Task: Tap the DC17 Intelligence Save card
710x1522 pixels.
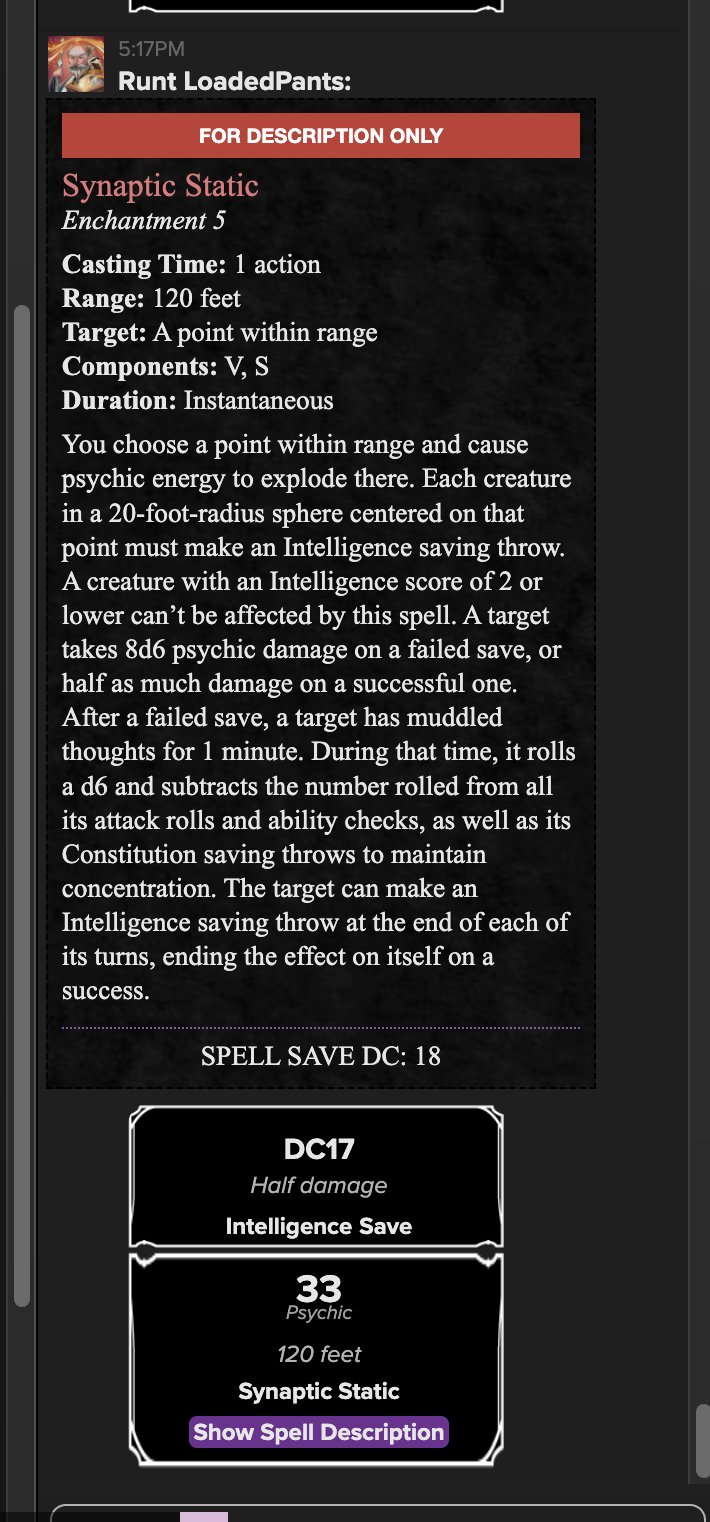Action: [316, 1177]
